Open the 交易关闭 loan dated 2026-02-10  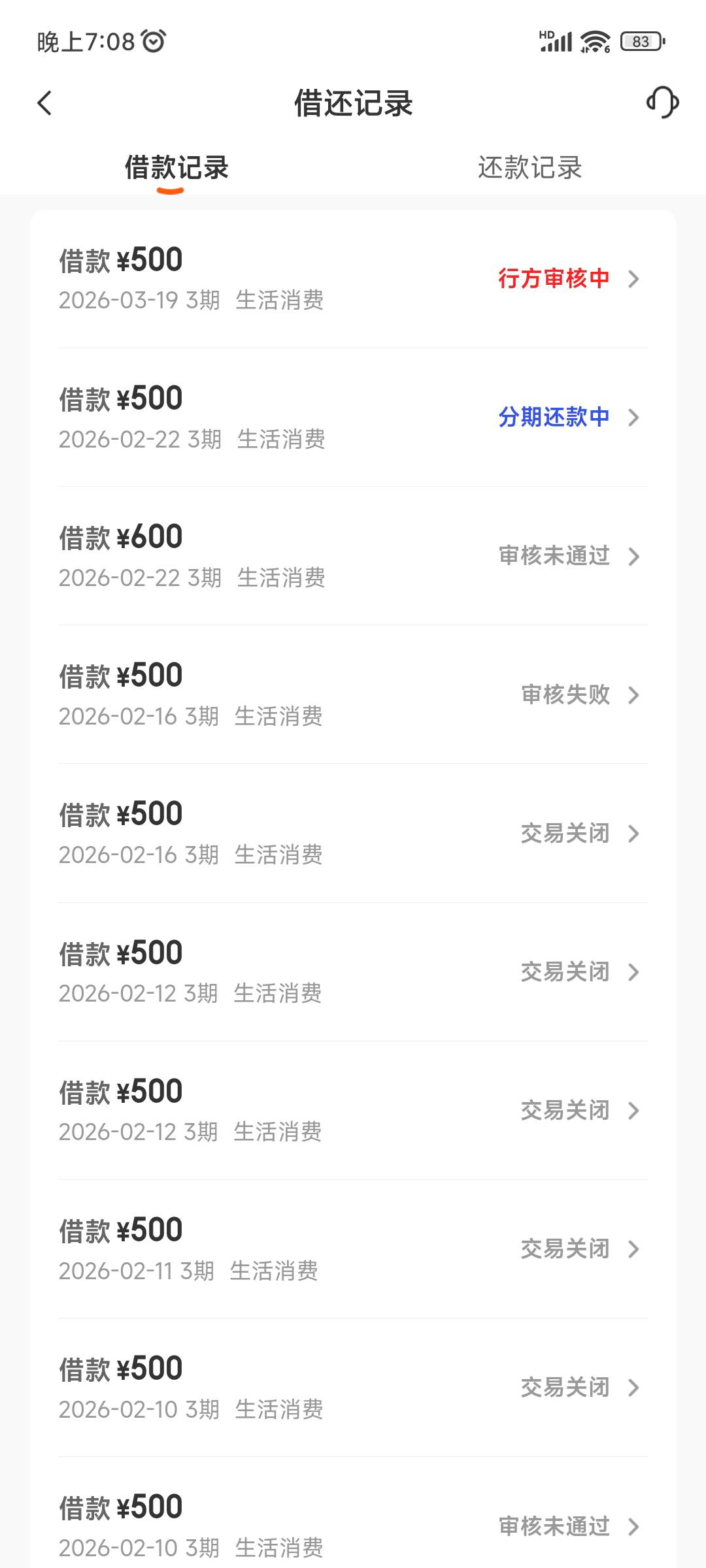pos(353,1388)
